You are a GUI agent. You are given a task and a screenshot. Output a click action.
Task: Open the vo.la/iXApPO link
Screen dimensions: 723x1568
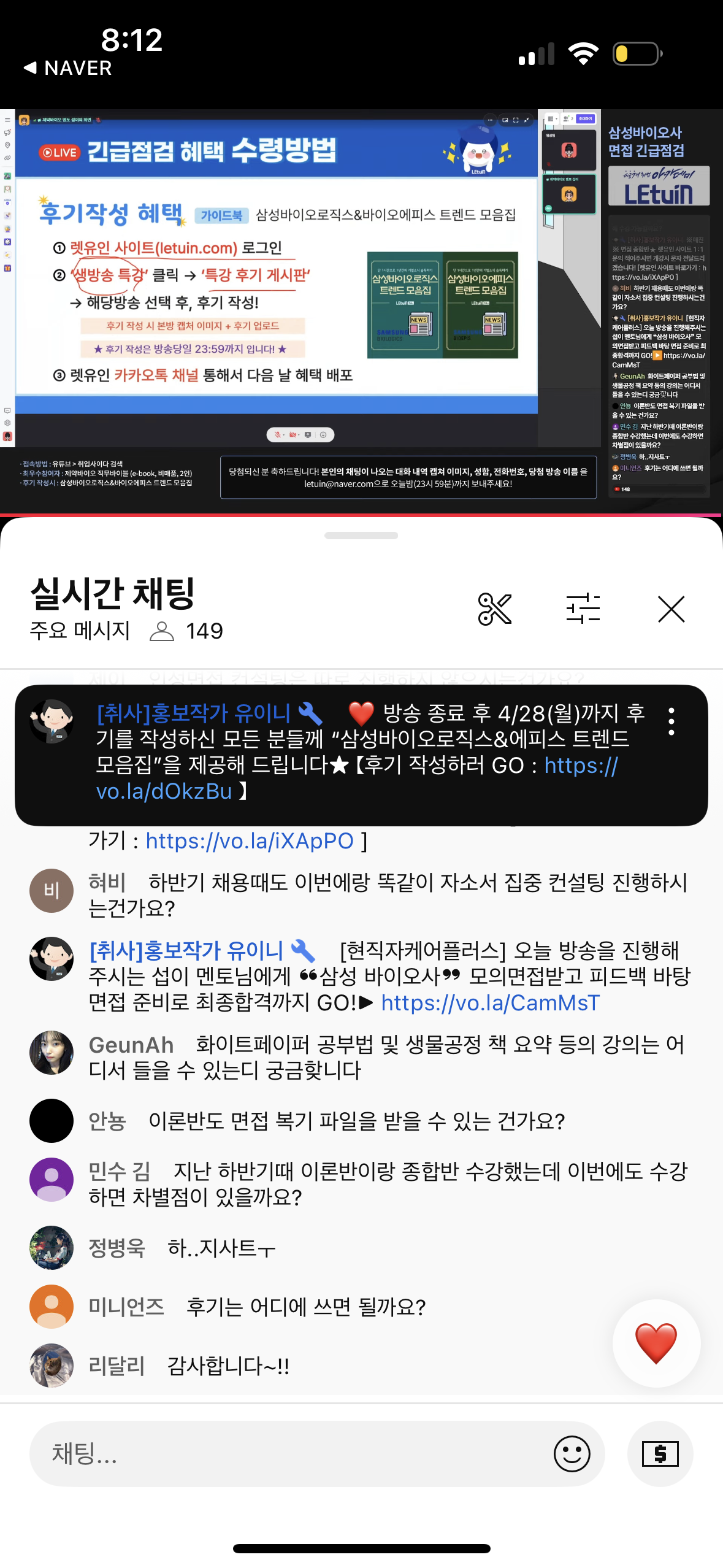tap(250, 841)
